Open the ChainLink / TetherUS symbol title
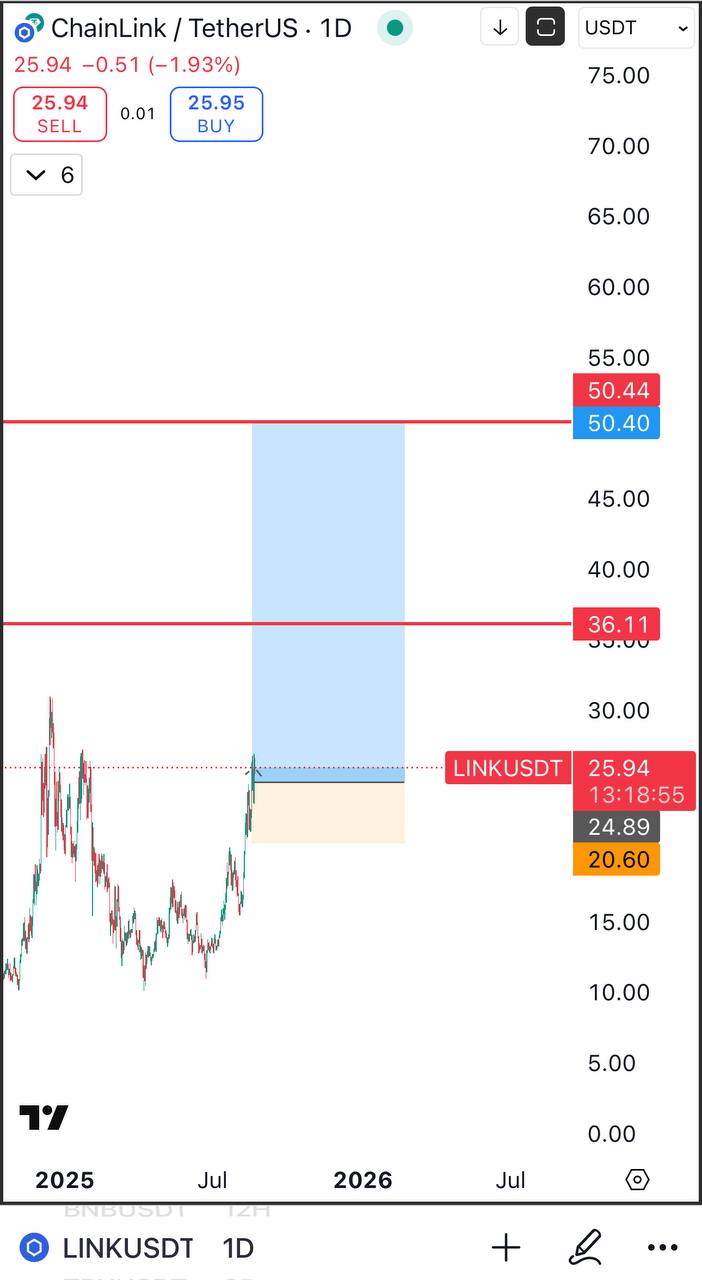This screenshot has width=702, height=1280. pyautogui.click(x=200, y=28)
